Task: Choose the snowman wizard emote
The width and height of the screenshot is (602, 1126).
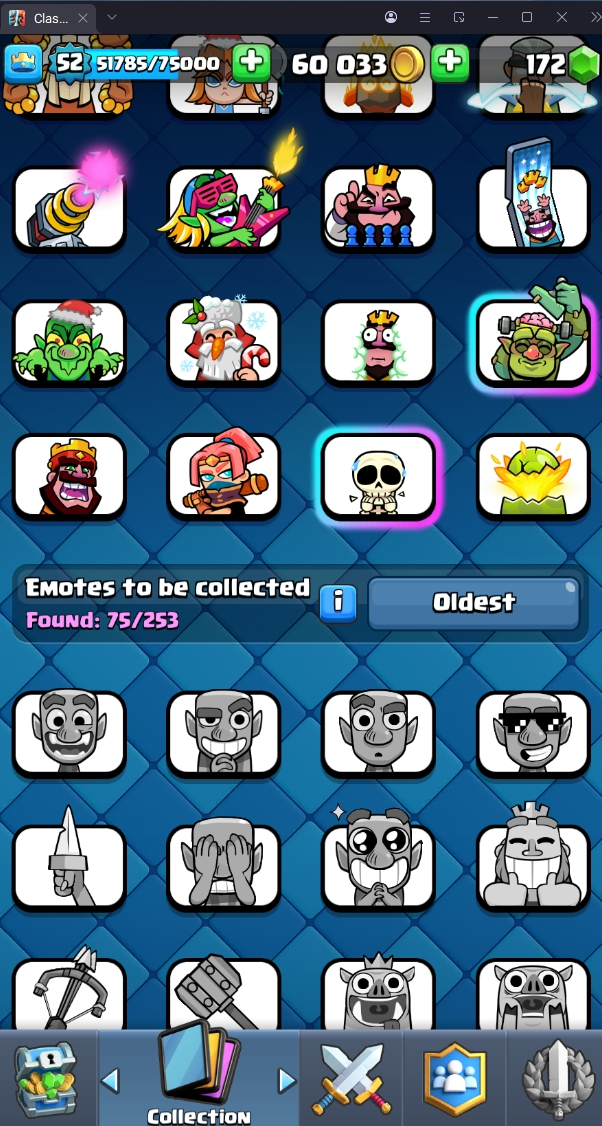Action: [224, 343]
